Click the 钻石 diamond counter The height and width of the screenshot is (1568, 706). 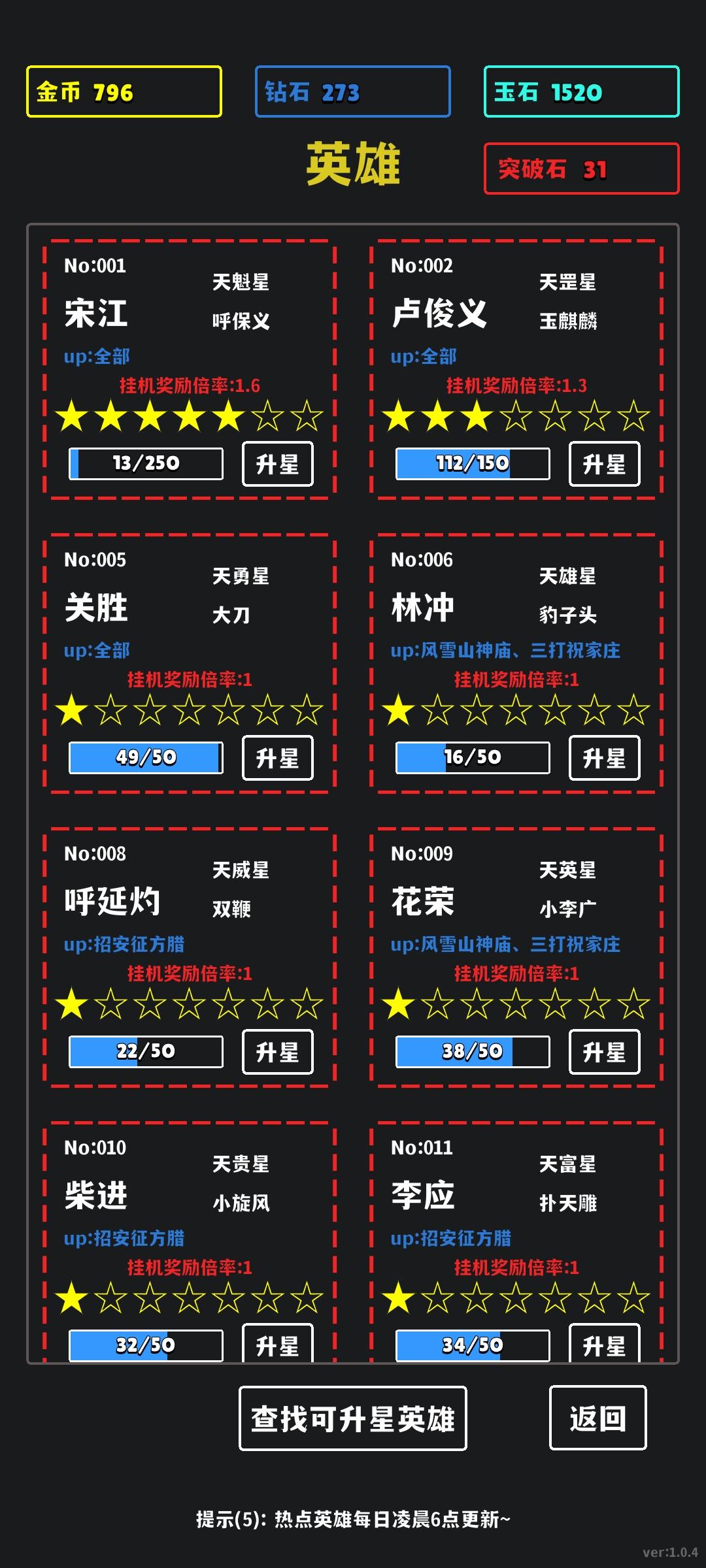point(353,91)
